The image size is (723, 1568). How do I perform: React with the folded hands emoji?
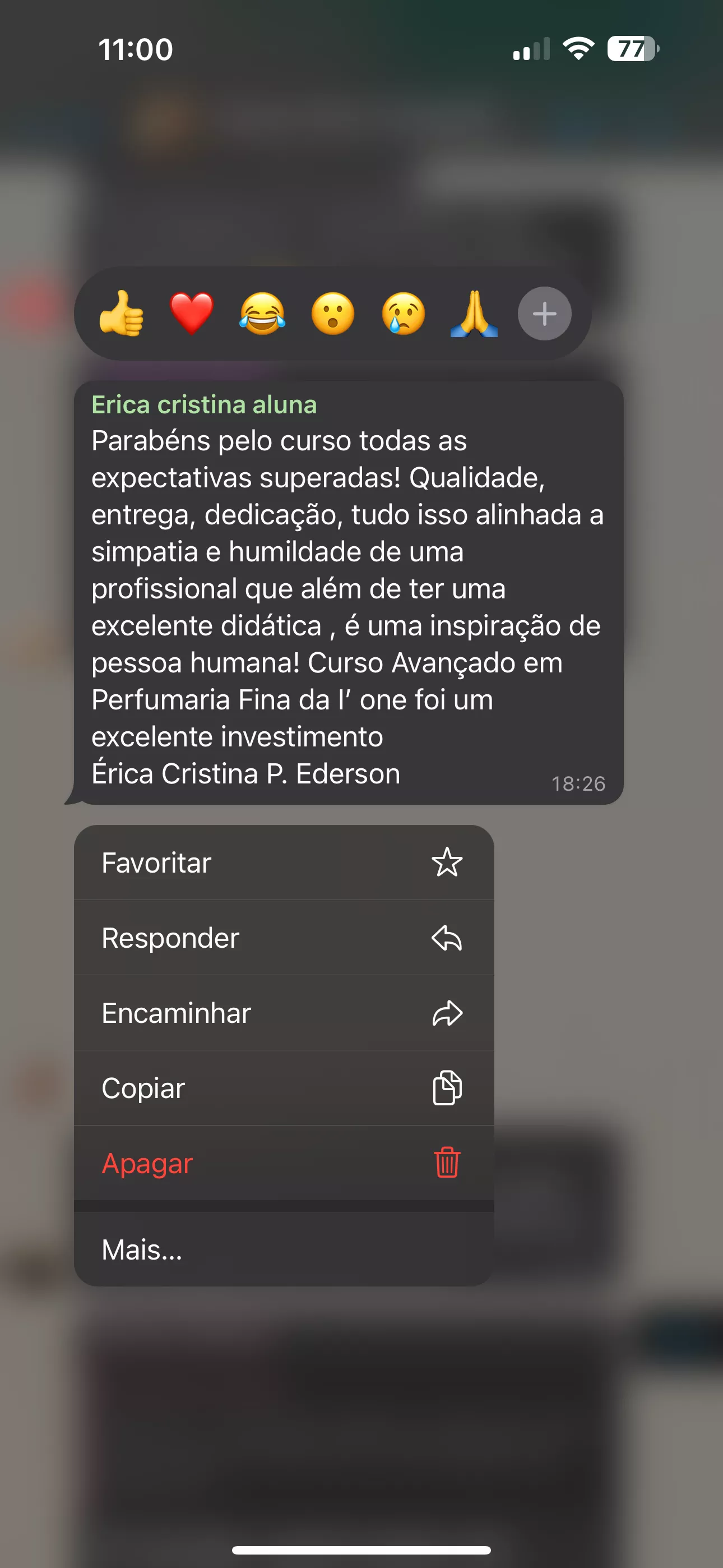tap(474, 313)
